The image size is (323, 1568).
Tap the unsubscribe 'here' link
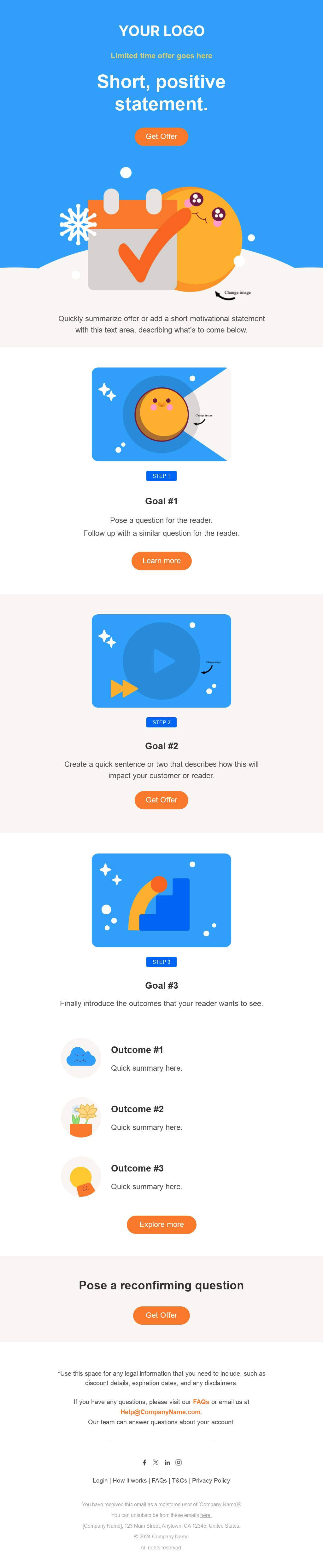tap(206, 1515)
